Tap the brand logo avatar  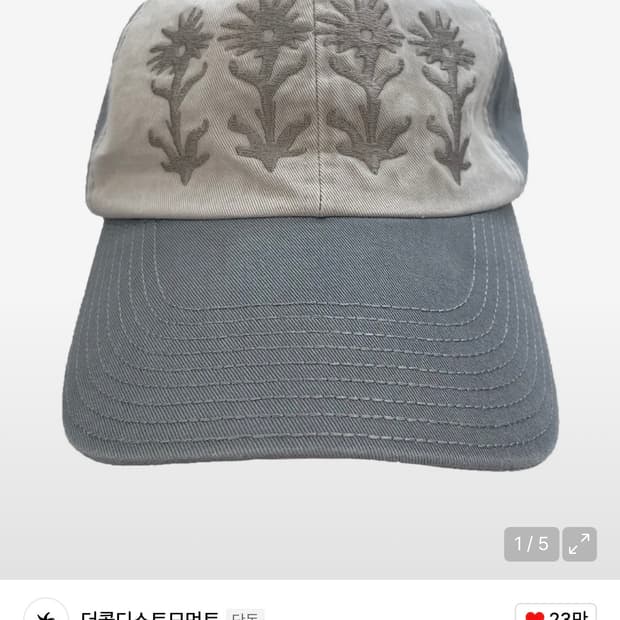click(x=45, y=613)
